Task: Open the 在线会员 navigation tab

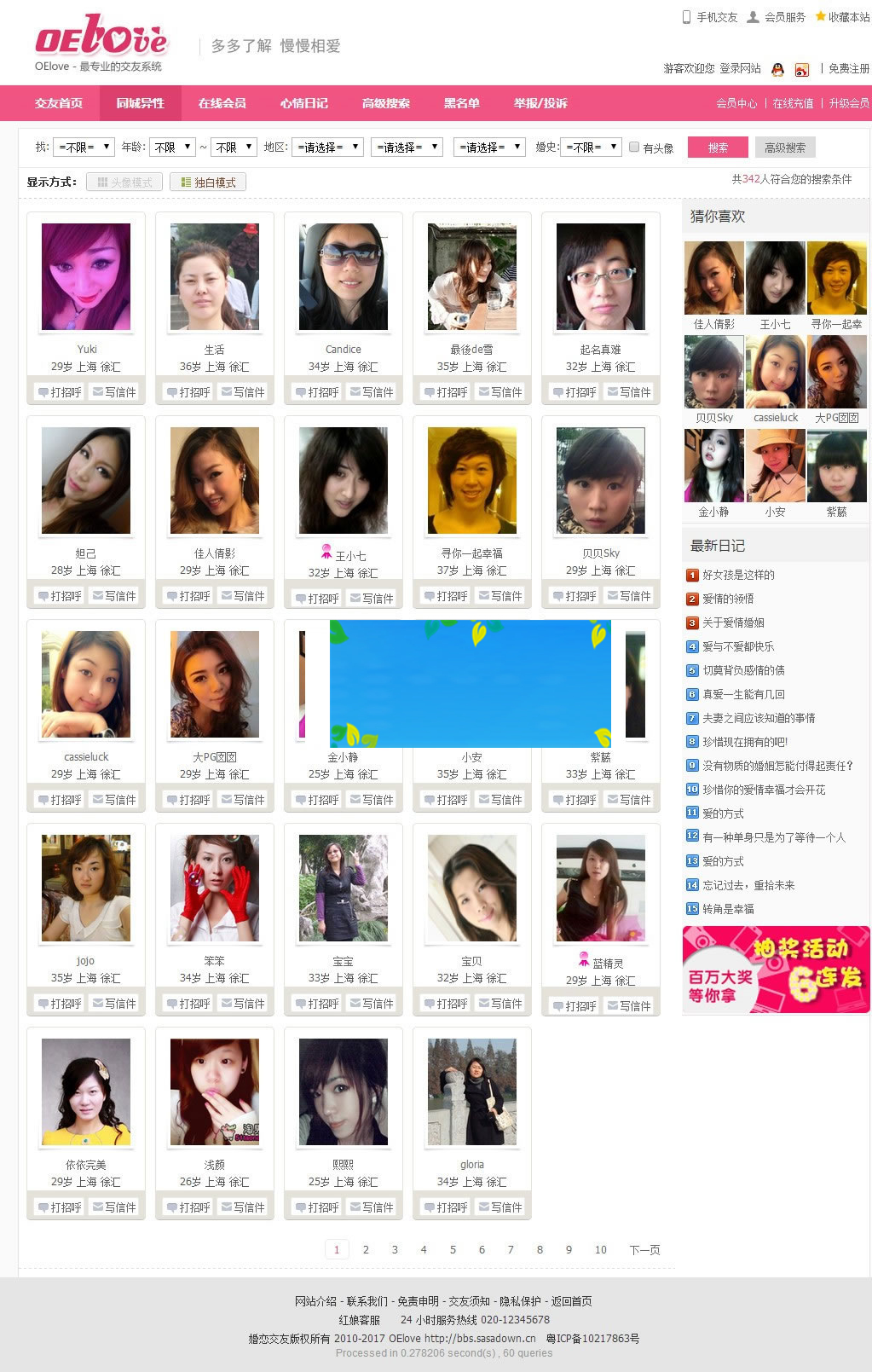Action: (222, 103)
